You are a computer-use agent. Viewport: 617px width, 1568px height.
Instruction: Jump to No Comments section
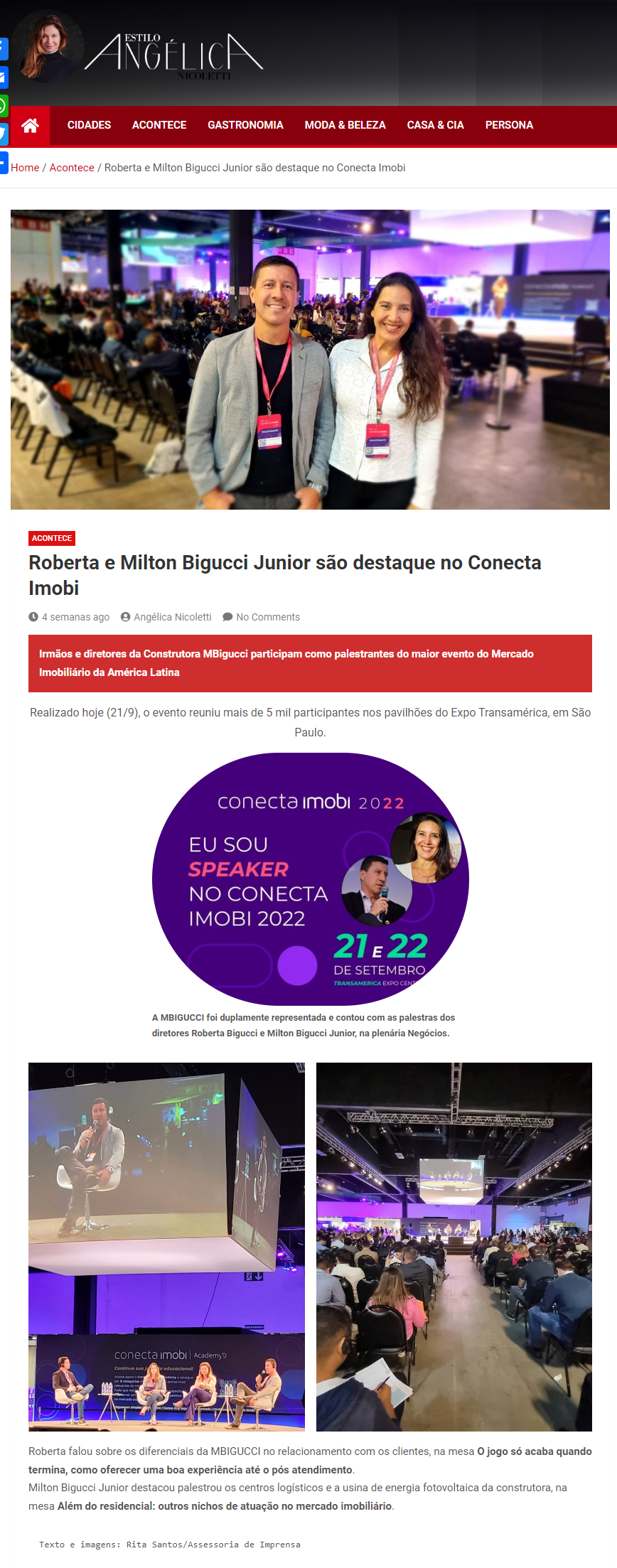point(267,617)
